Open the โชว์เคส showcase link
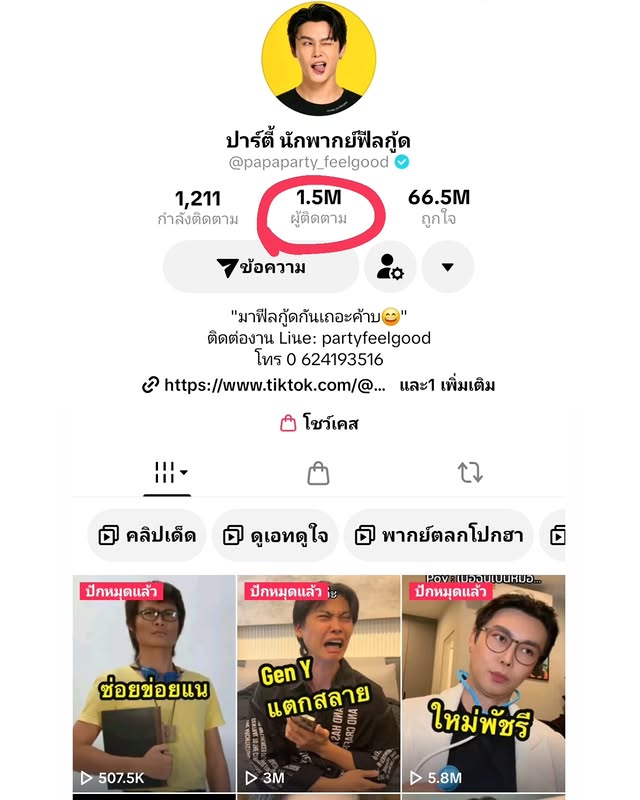Image resolution: width=640 pixels, height=800 pixels. coord(319,423)
